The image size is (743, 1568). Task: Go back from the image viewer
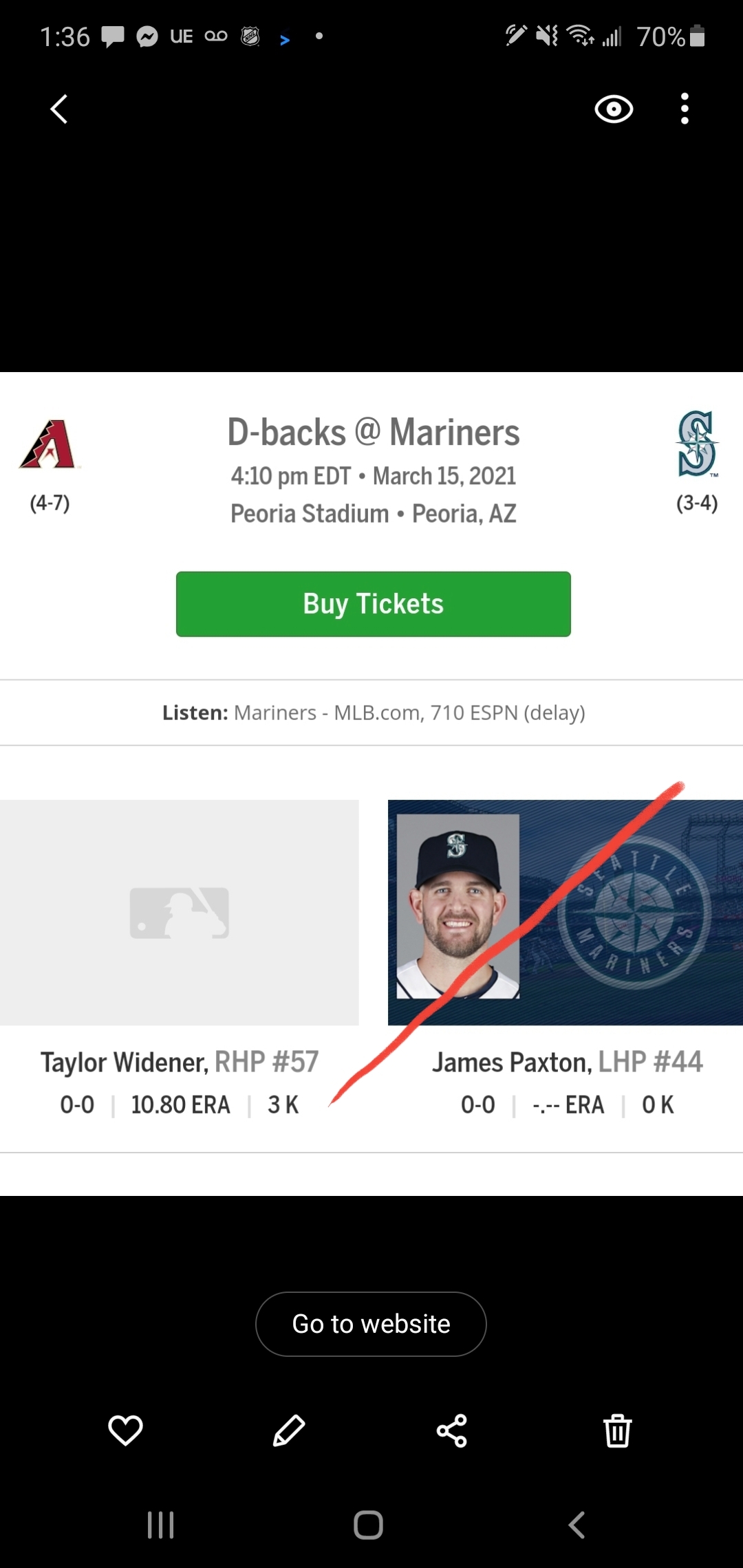click(59, 109)
